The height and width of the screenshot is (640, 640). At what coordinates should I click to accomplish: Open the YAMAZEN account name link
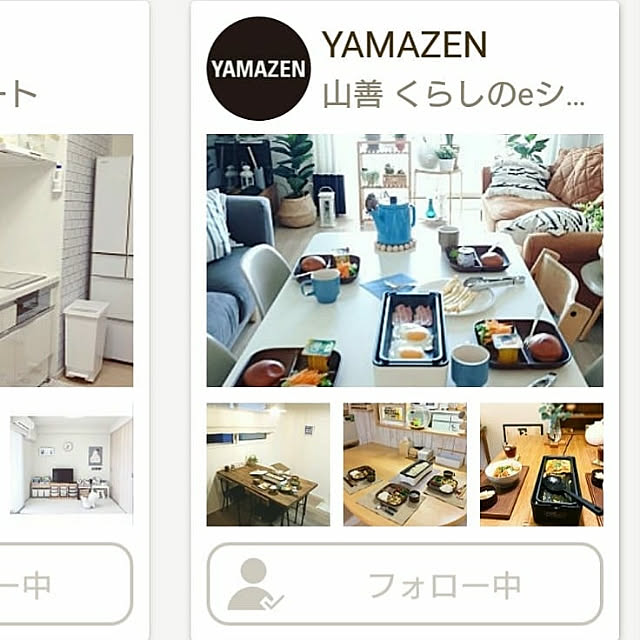pos(404,44)
